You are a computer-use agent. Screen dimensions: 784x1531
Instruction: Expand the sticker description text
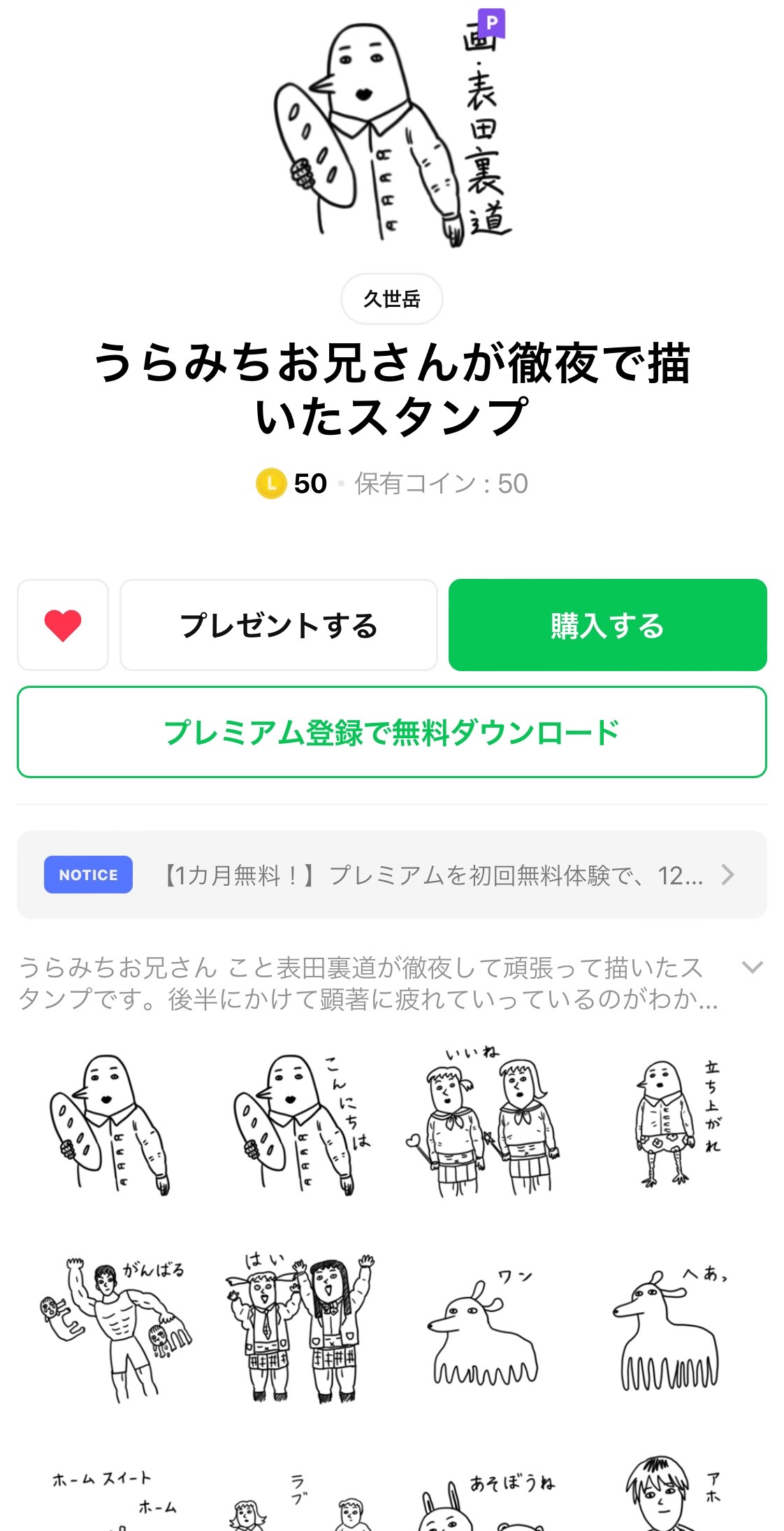[x=752, y=968]
